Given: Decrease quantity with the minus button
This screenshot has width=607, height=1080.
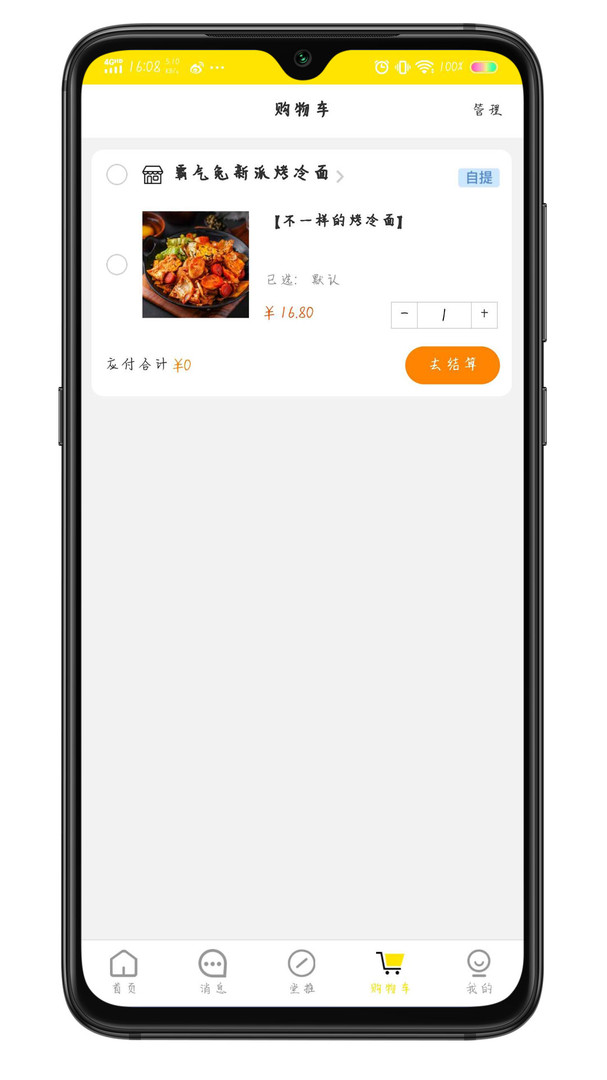Looking at the screenshot, I should (x=404, y=315).
